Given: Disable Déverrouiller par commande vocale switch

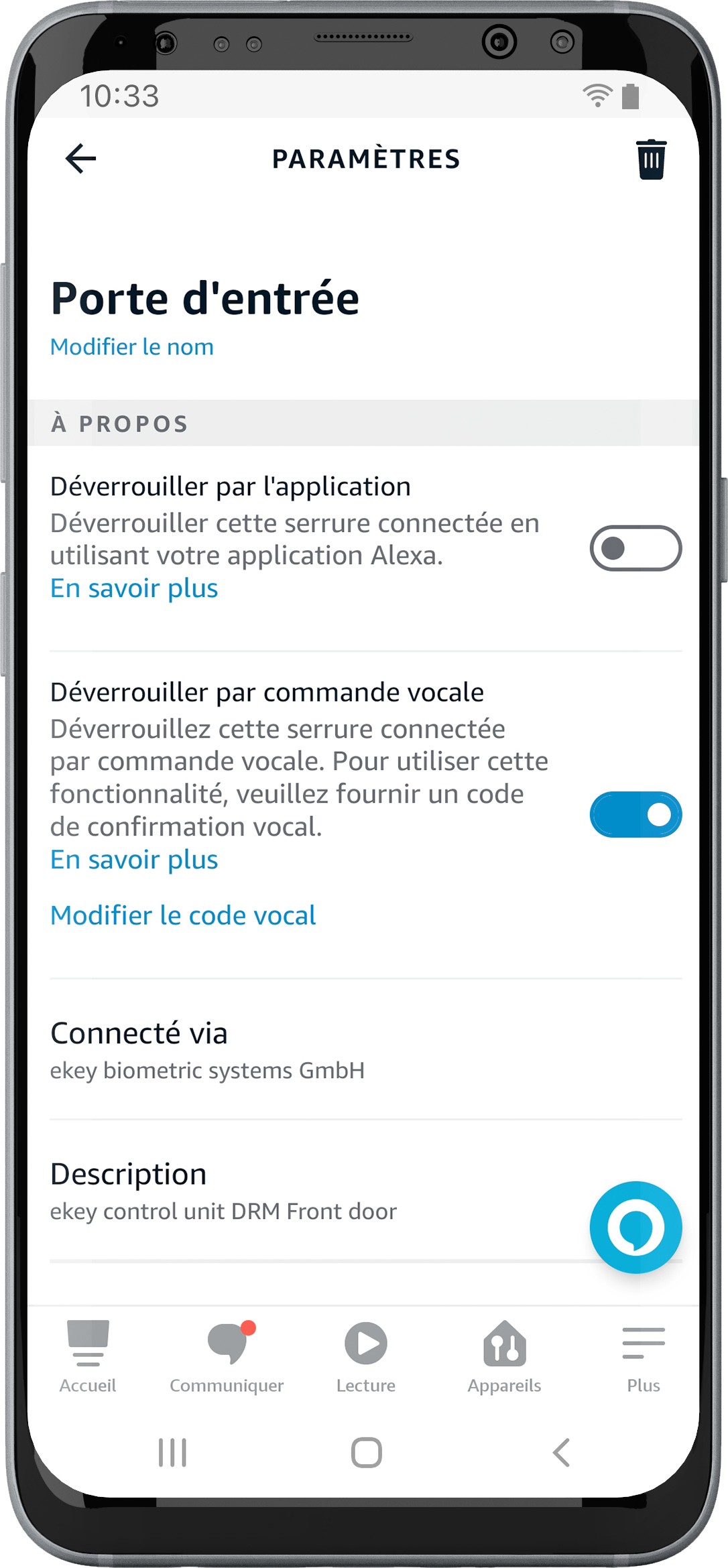Looking at the screenshot, I should (x=635, y=814).
